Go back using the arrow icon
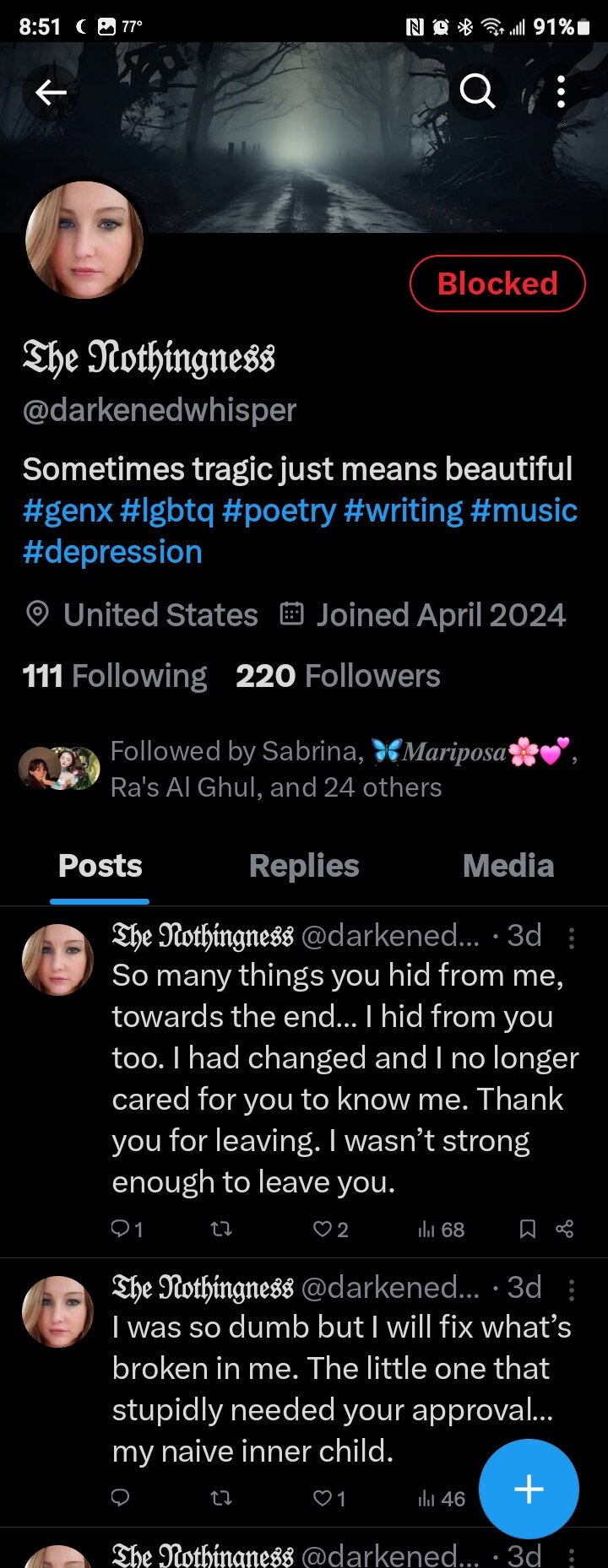The image size is (608, 1568). point(51,91)
